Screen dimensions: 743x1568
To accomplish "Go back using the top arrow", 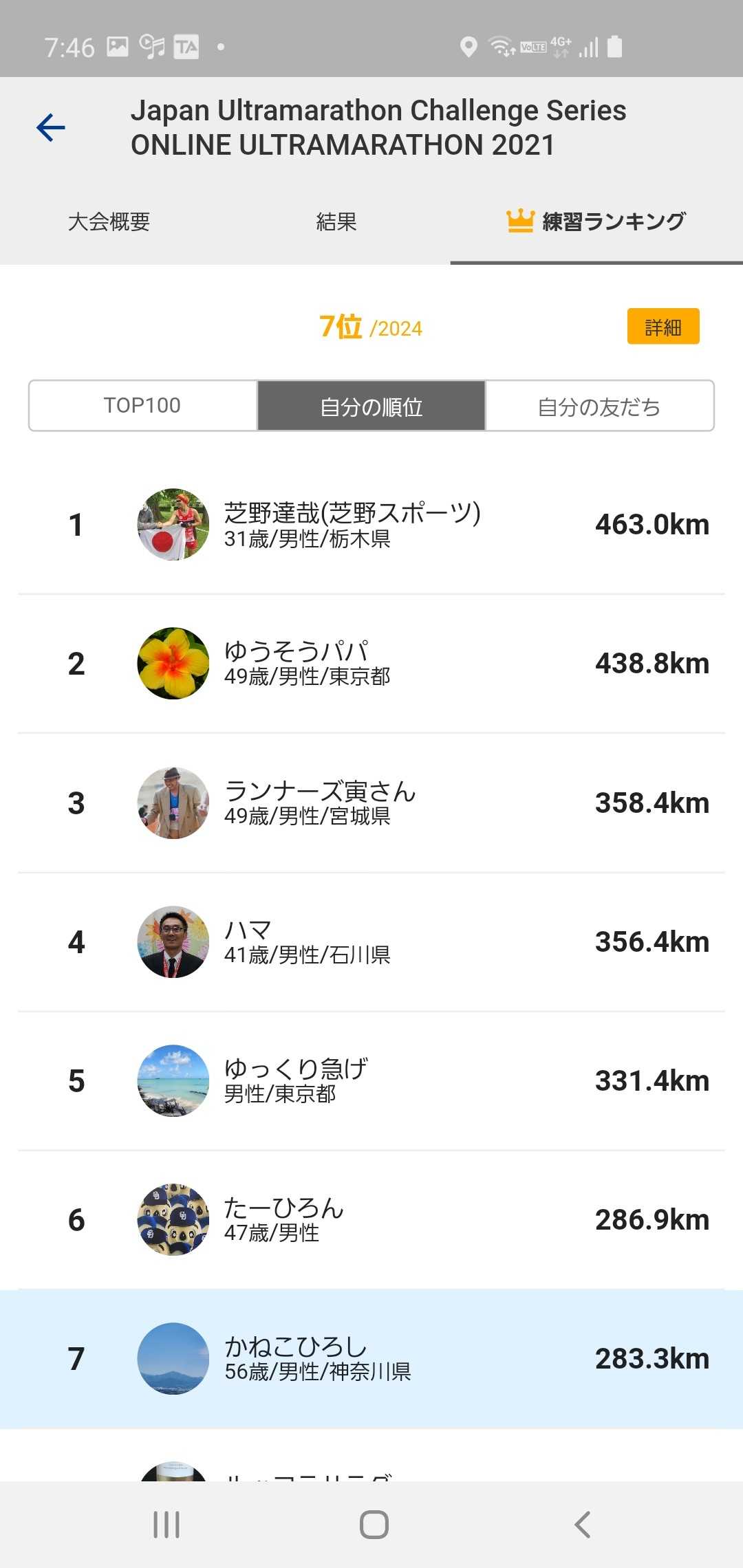I will [51, 128].
